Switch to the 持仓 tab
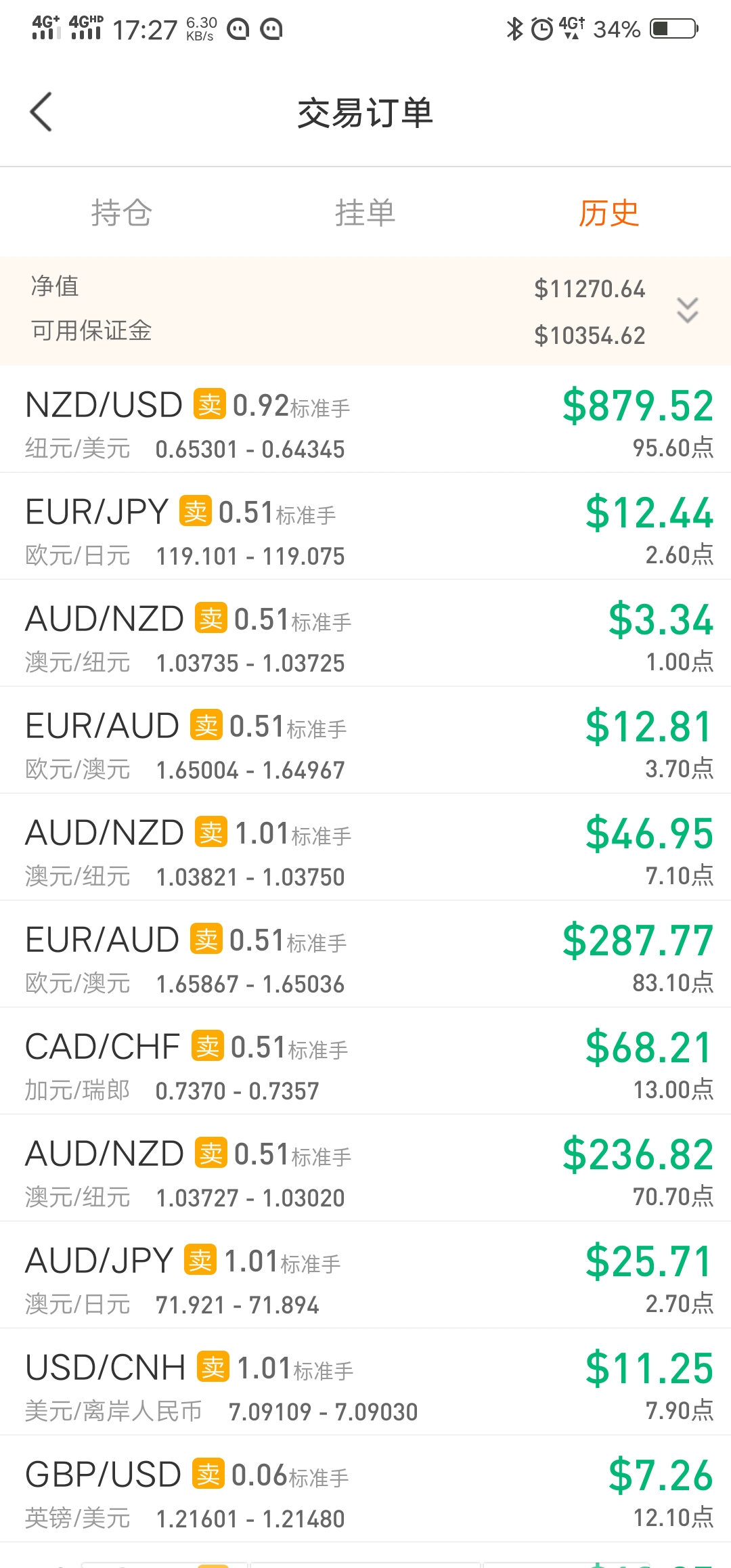 coord(122,213)
